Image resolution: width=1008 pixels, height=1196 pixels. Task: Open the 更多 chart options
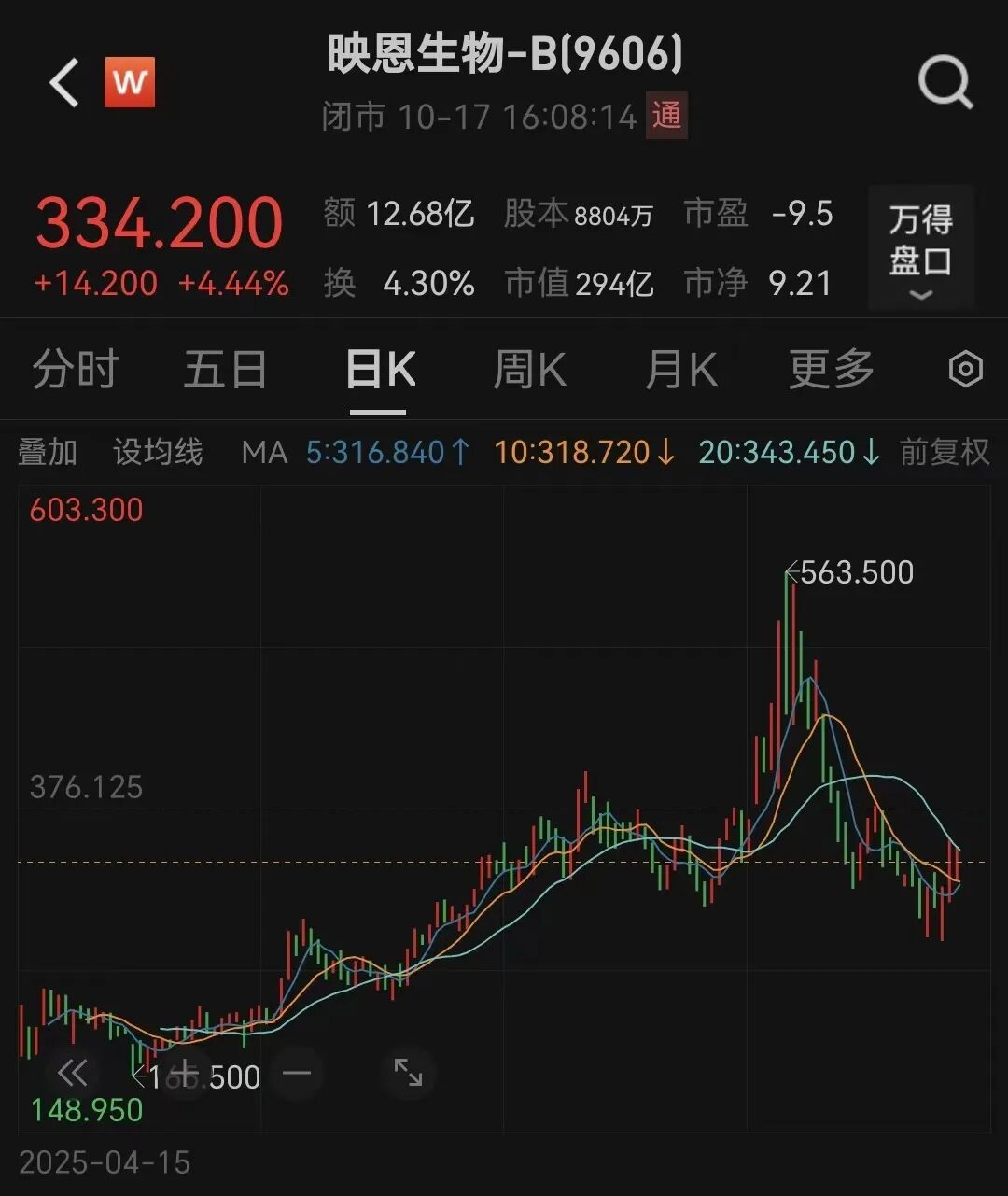point(831,370)
